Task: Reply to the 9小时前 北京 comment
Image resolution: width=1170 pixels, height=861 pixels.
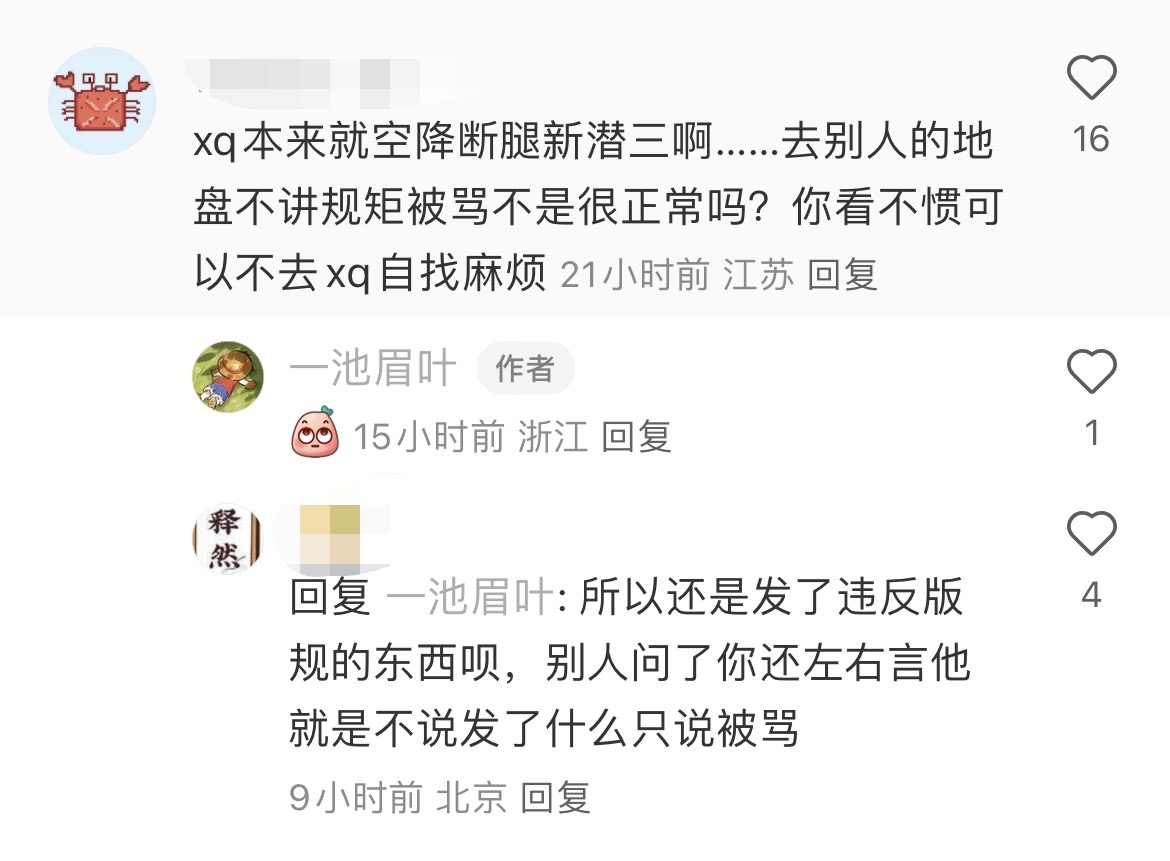Action: 556,797
